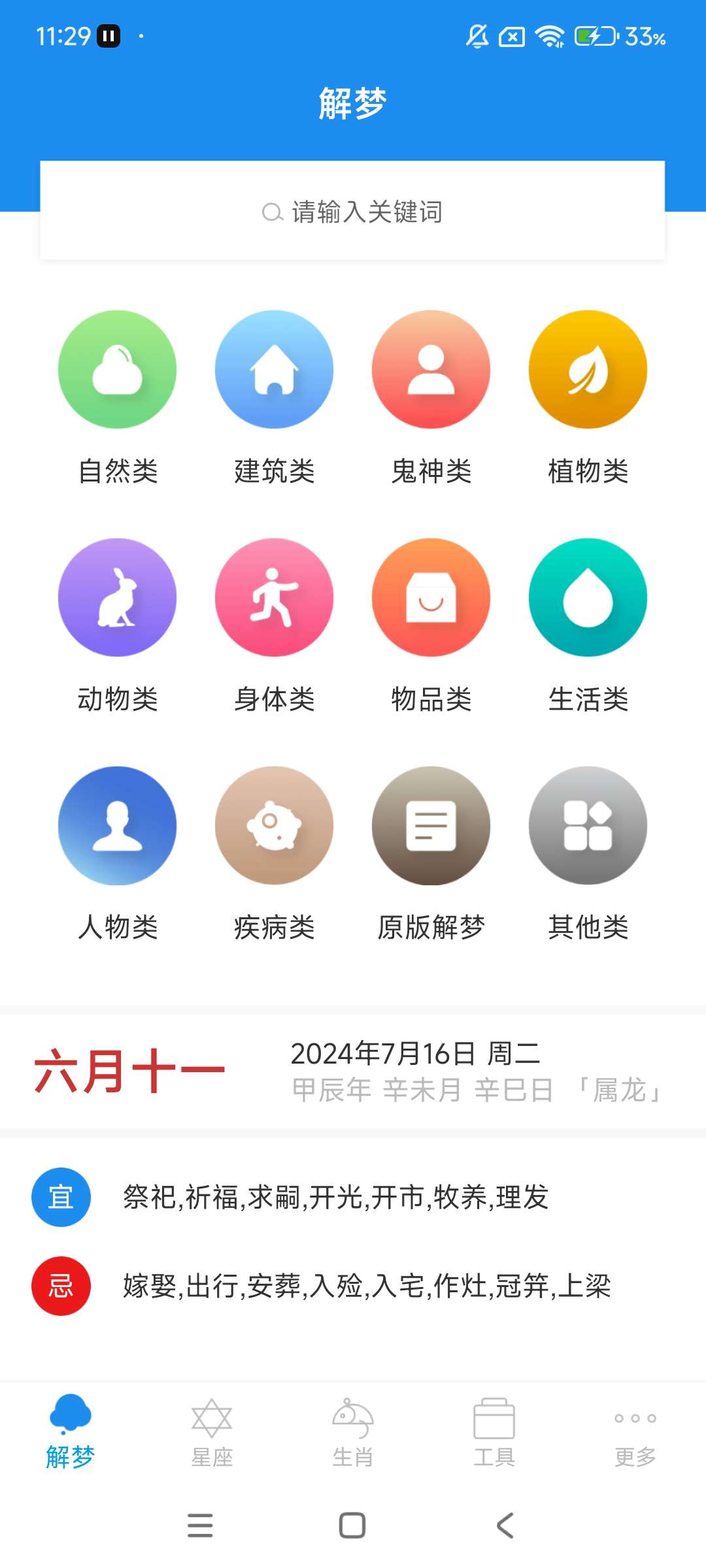Switch to the 生肖 tab
The image size is (706, 1568).
[x=353, y=1432]
